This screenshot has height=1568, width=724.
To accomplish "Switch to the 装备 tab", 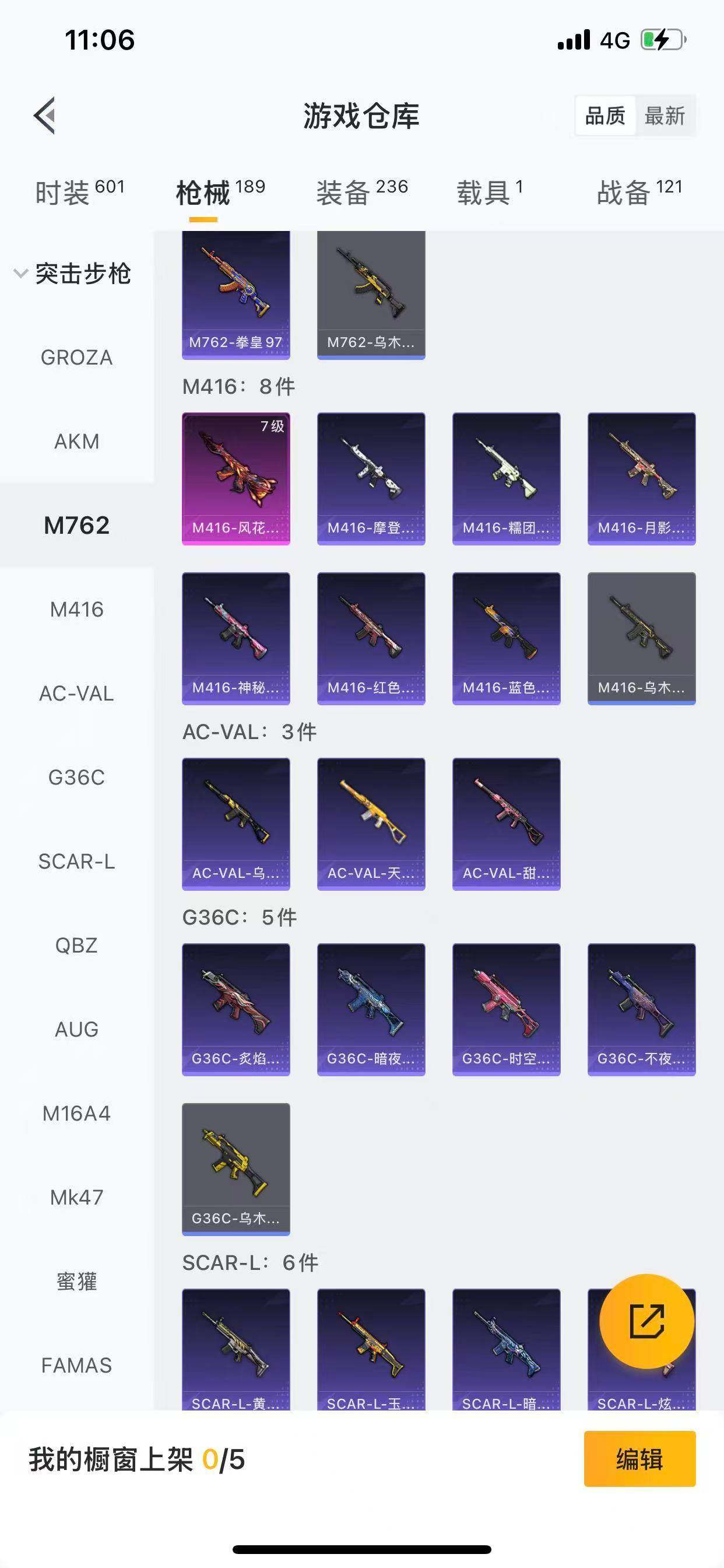I will click(361, 192).
